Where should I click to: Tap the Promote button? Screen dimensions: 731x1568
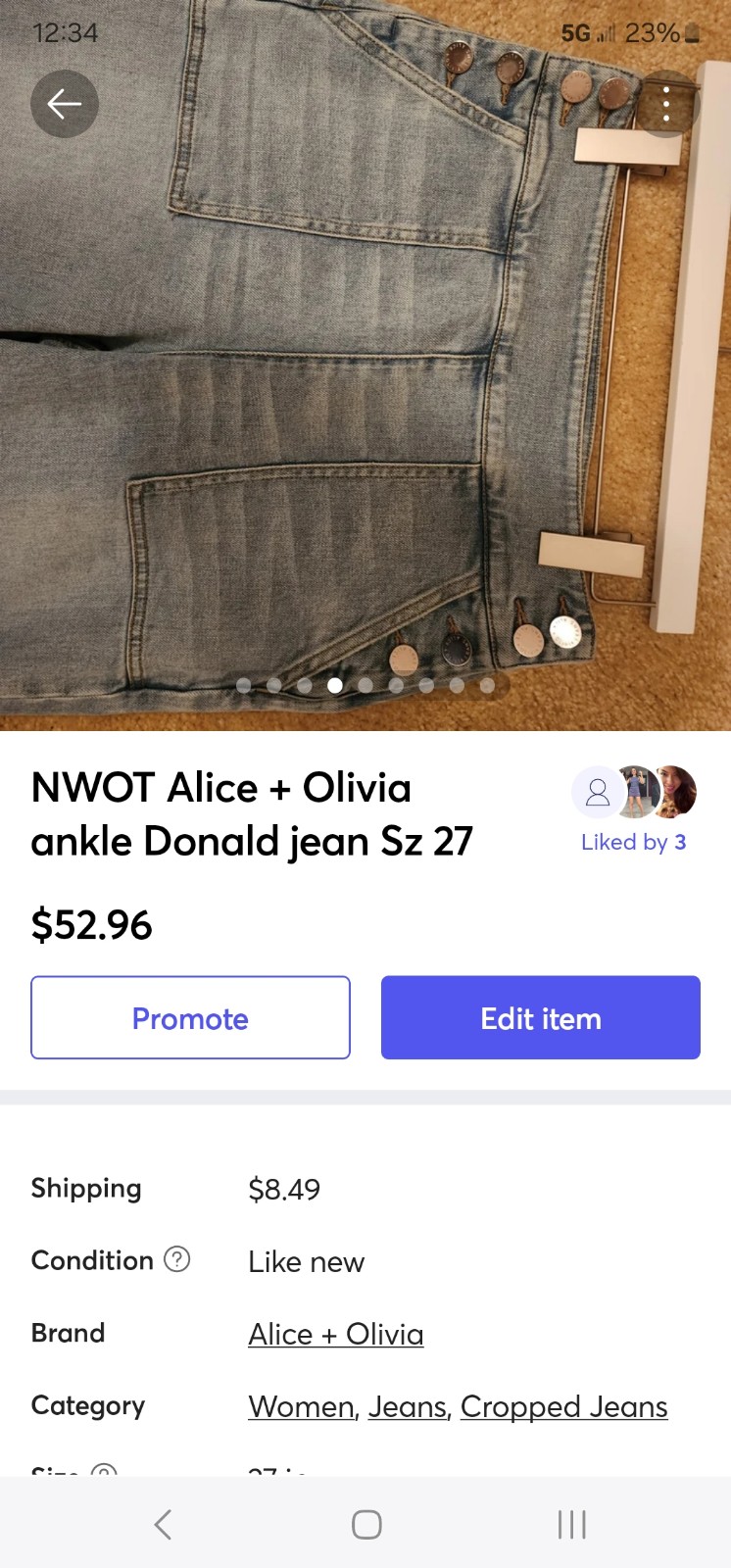tap(190, 1017)
